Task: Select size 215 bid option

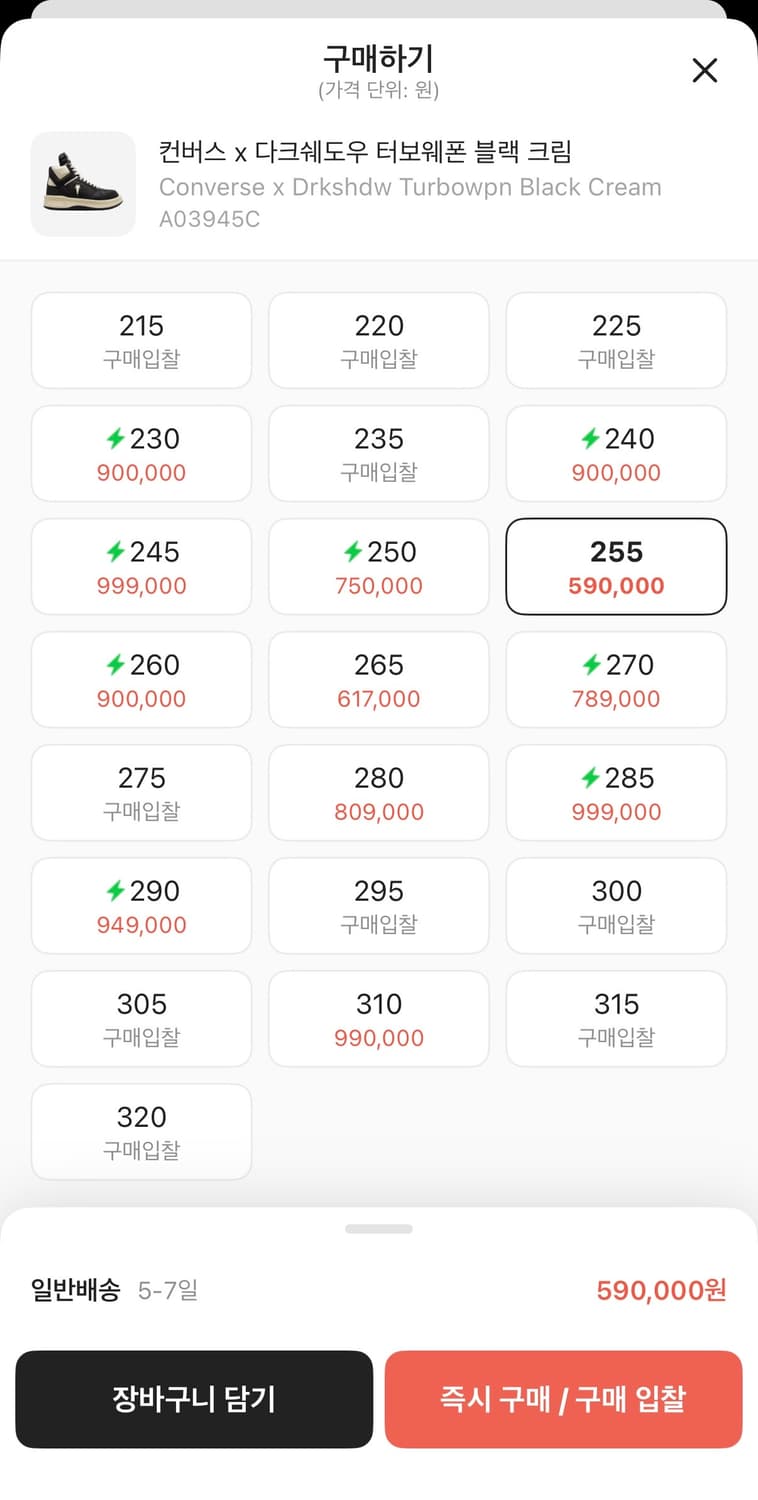Action: pyautogui.click(x=141, y=339)
